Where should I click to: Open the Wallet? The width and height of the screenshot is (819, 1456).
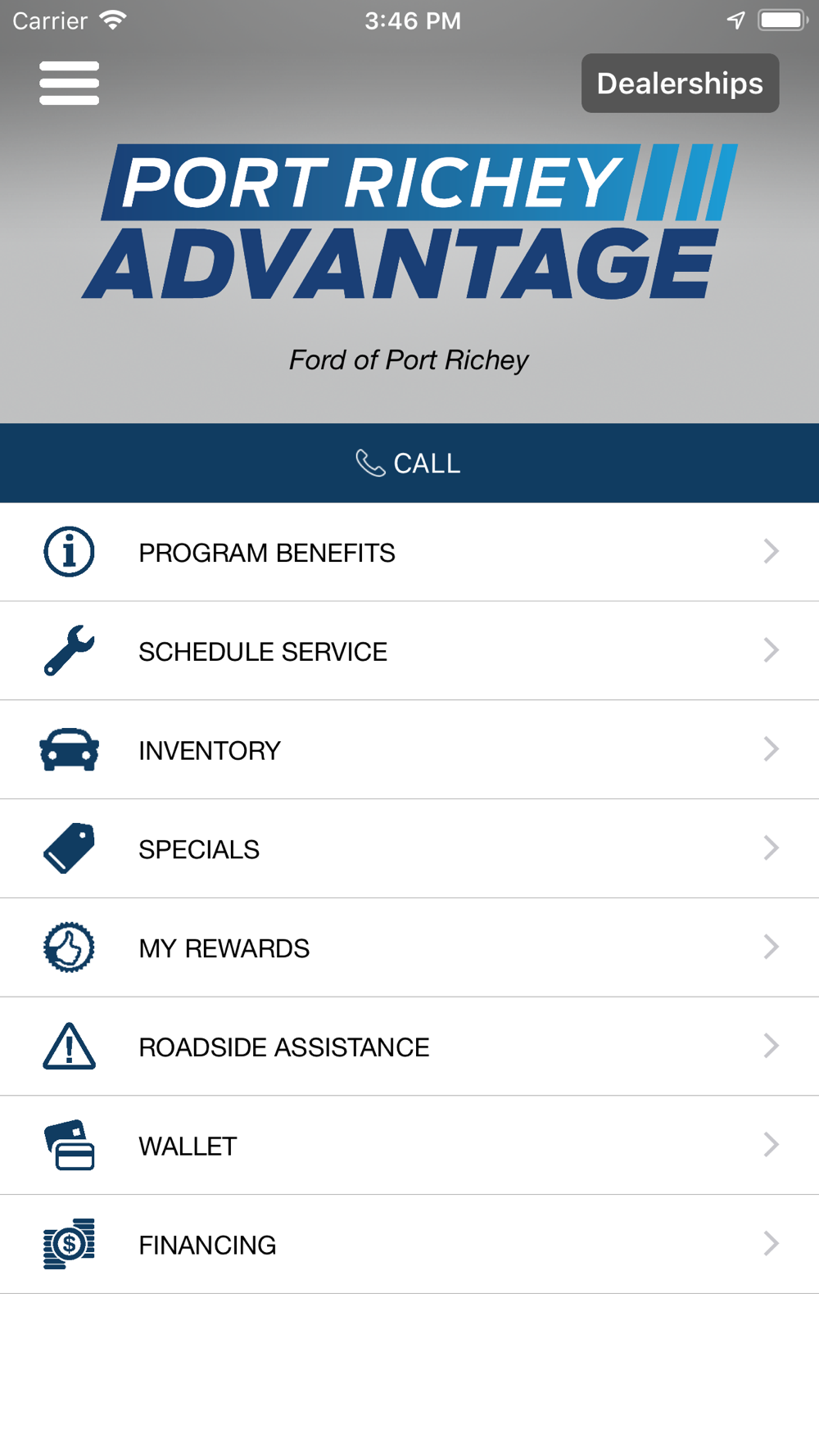(x=409, y=1146)
